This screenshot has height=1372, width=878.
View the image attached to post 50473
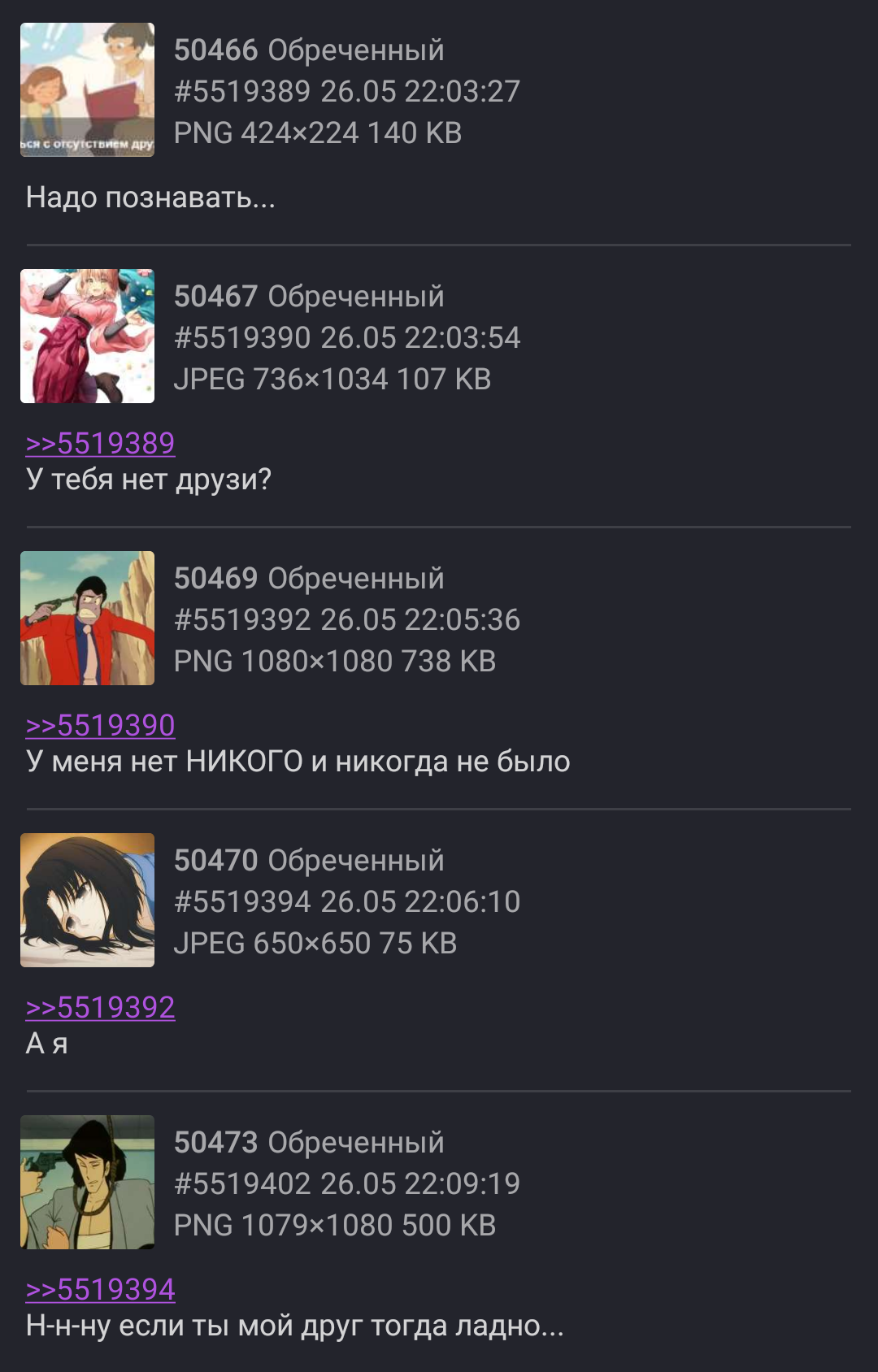point(87,1182)
